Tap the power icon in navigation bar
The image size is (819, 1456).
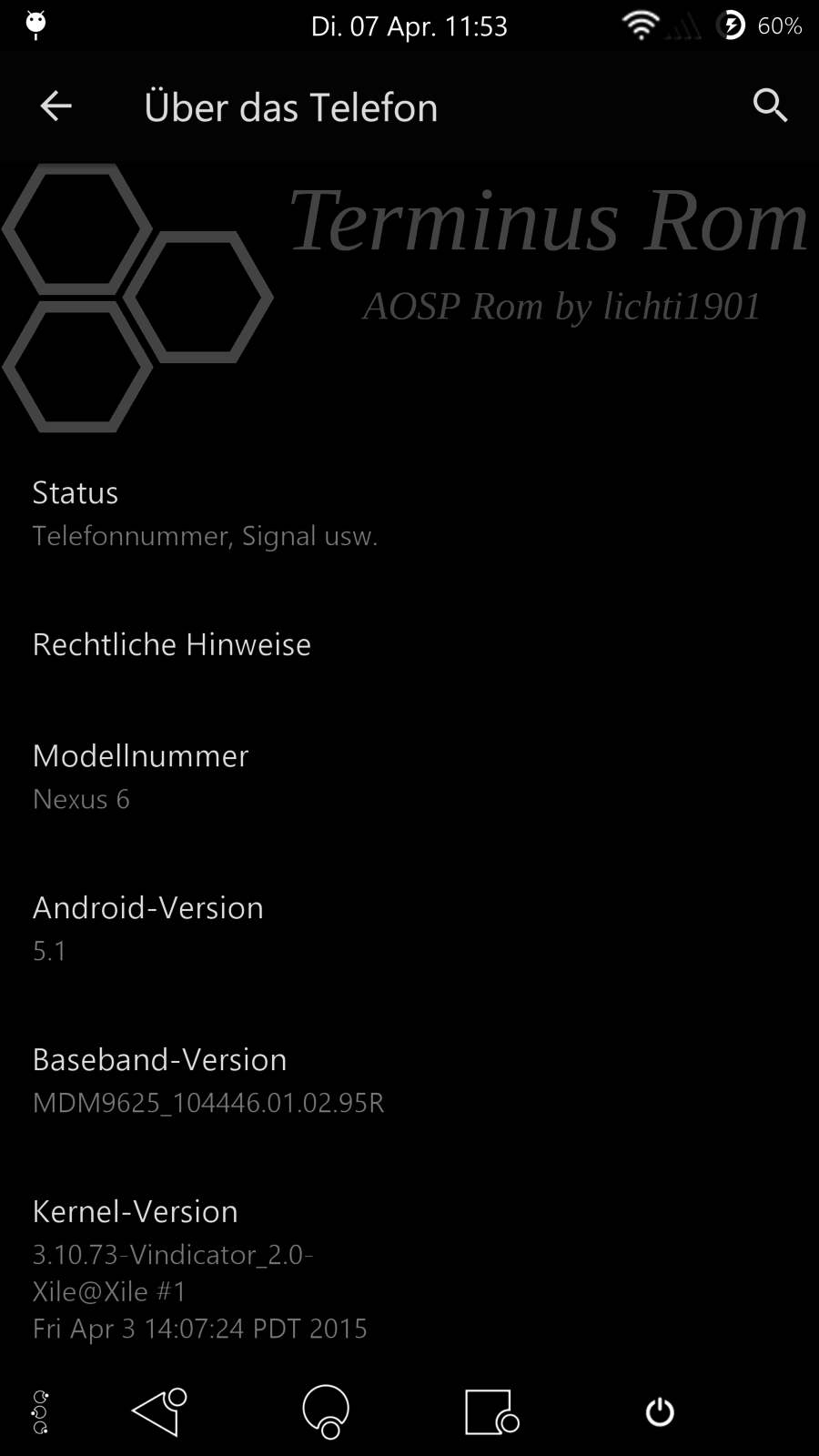660,1412
